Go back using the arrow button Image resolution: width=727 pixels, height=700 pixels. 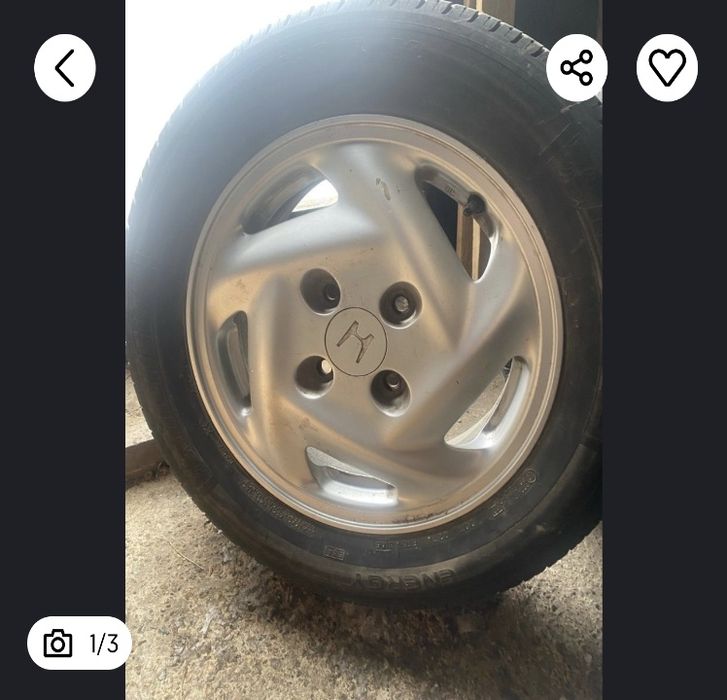point(65,68)
